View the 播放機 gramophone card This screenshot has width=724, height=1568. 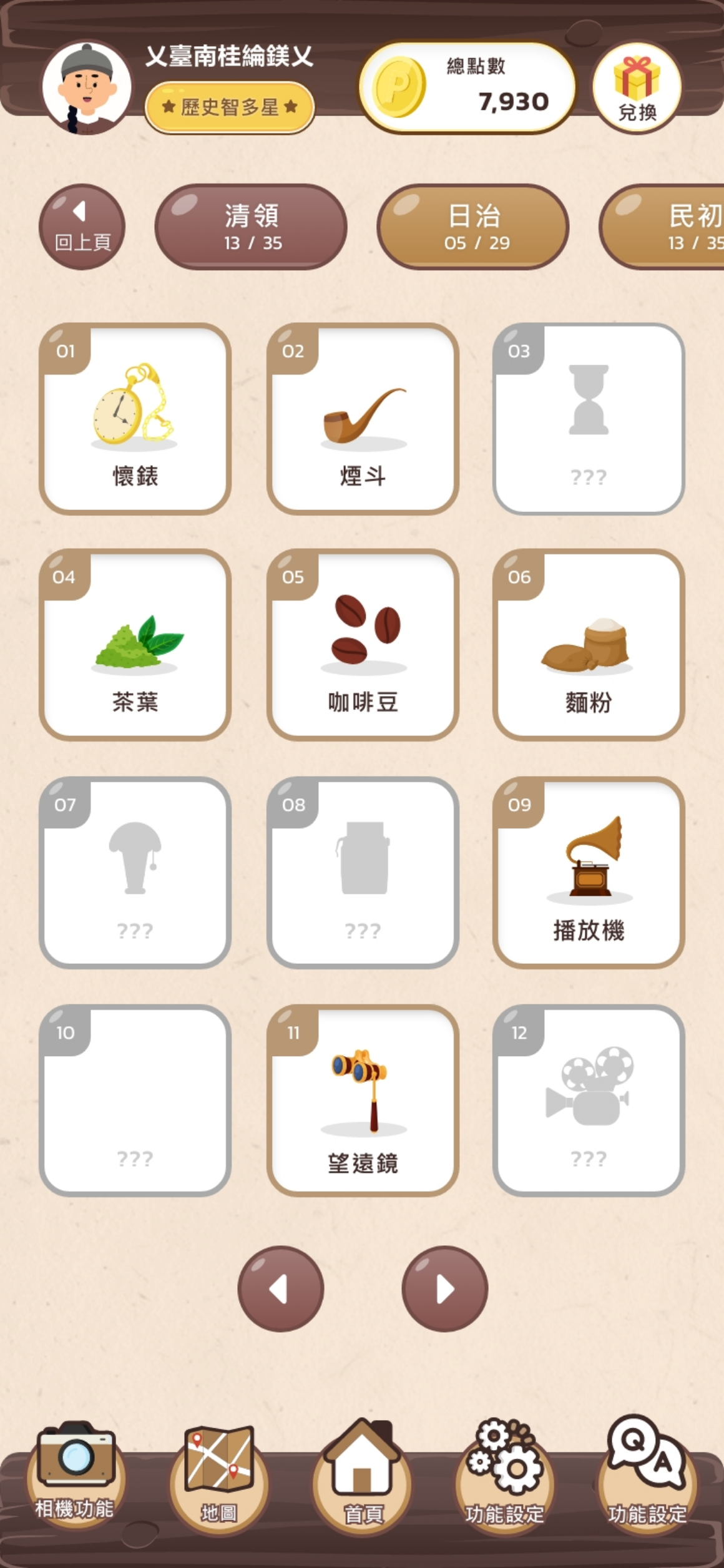(589, 873)
